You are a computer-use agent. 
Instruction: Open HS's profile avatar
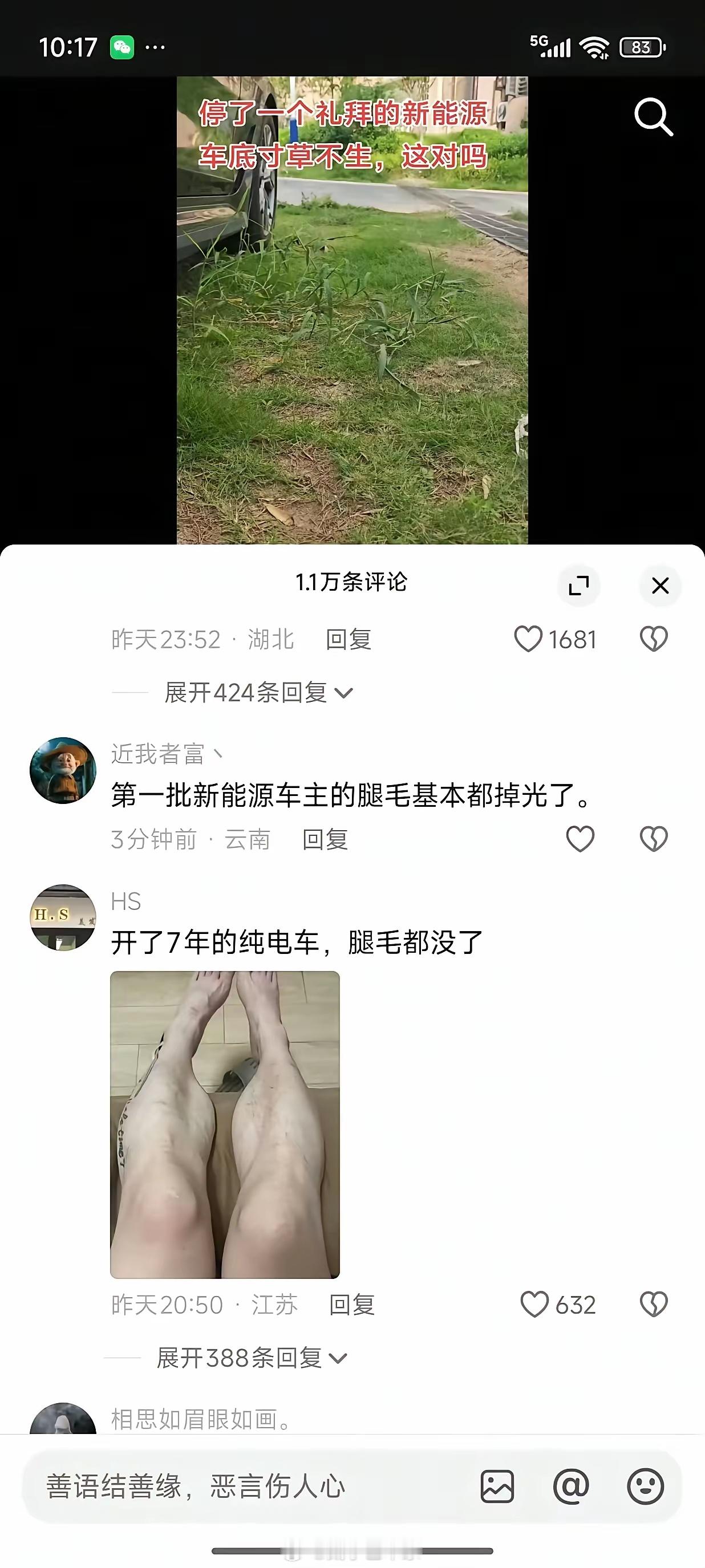[x=63, y=917]
